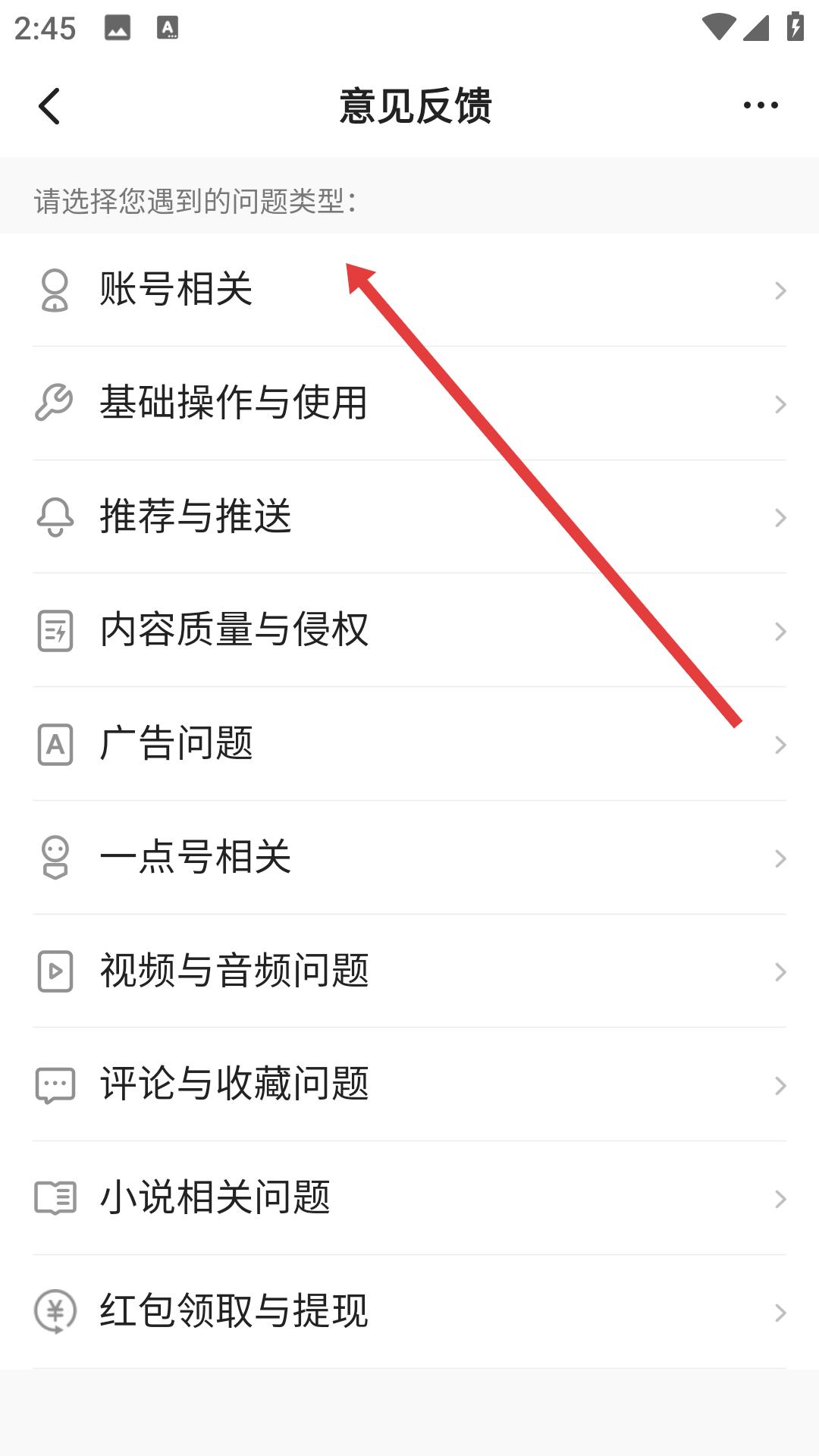Open the 账号相关 category
This screenshot has height=1456, width=819.
click(x=176, y=290)
